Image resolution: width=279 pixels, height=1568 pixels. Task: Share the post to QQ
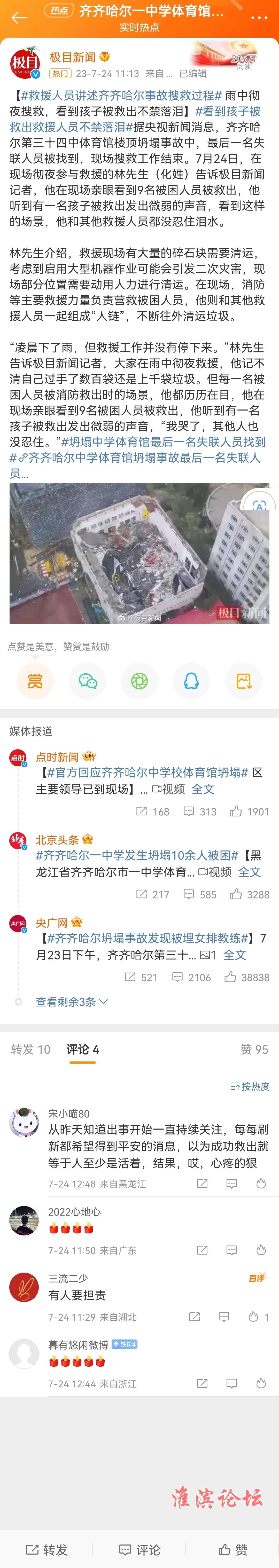[x=191, y=681]
